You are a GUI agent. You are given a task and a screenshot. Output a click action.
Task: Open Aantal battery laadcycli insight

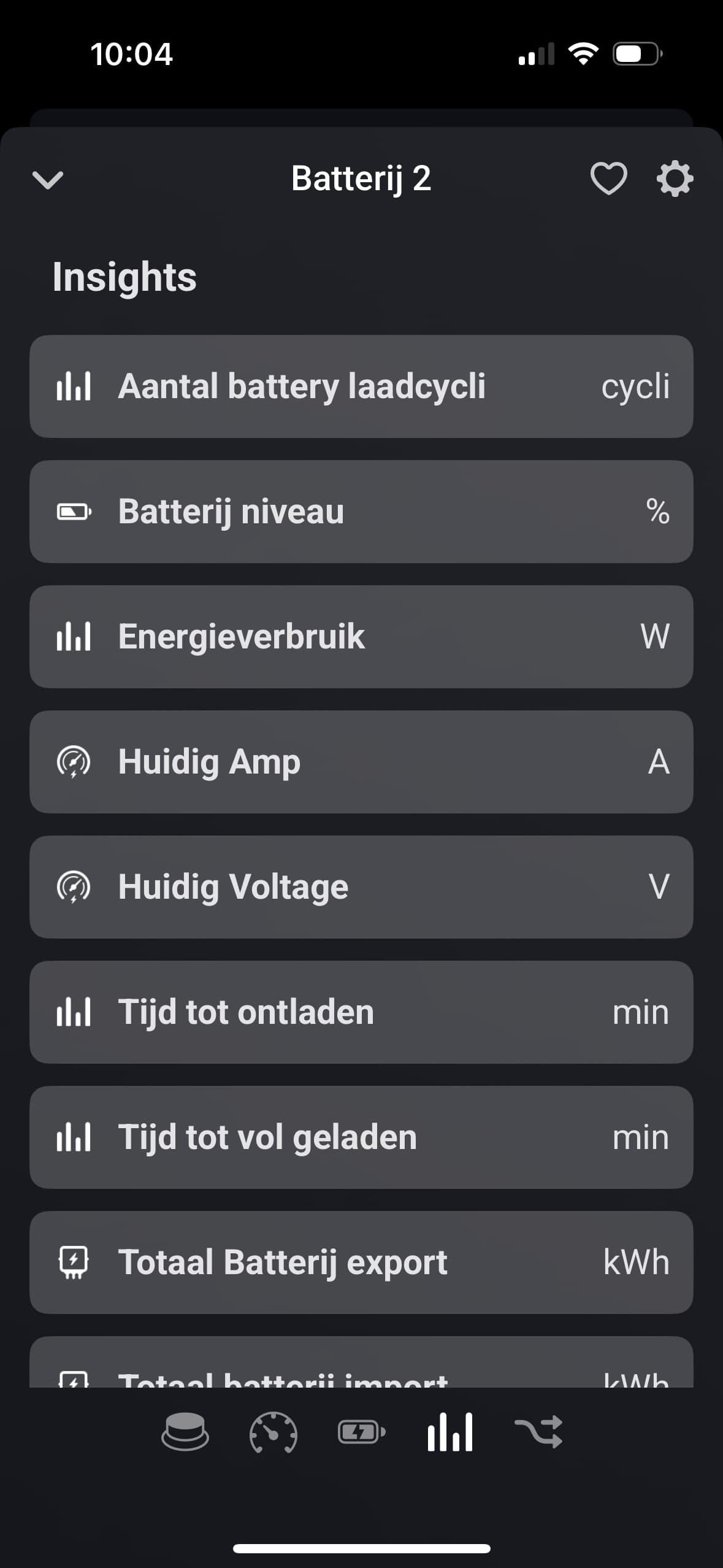361,386
